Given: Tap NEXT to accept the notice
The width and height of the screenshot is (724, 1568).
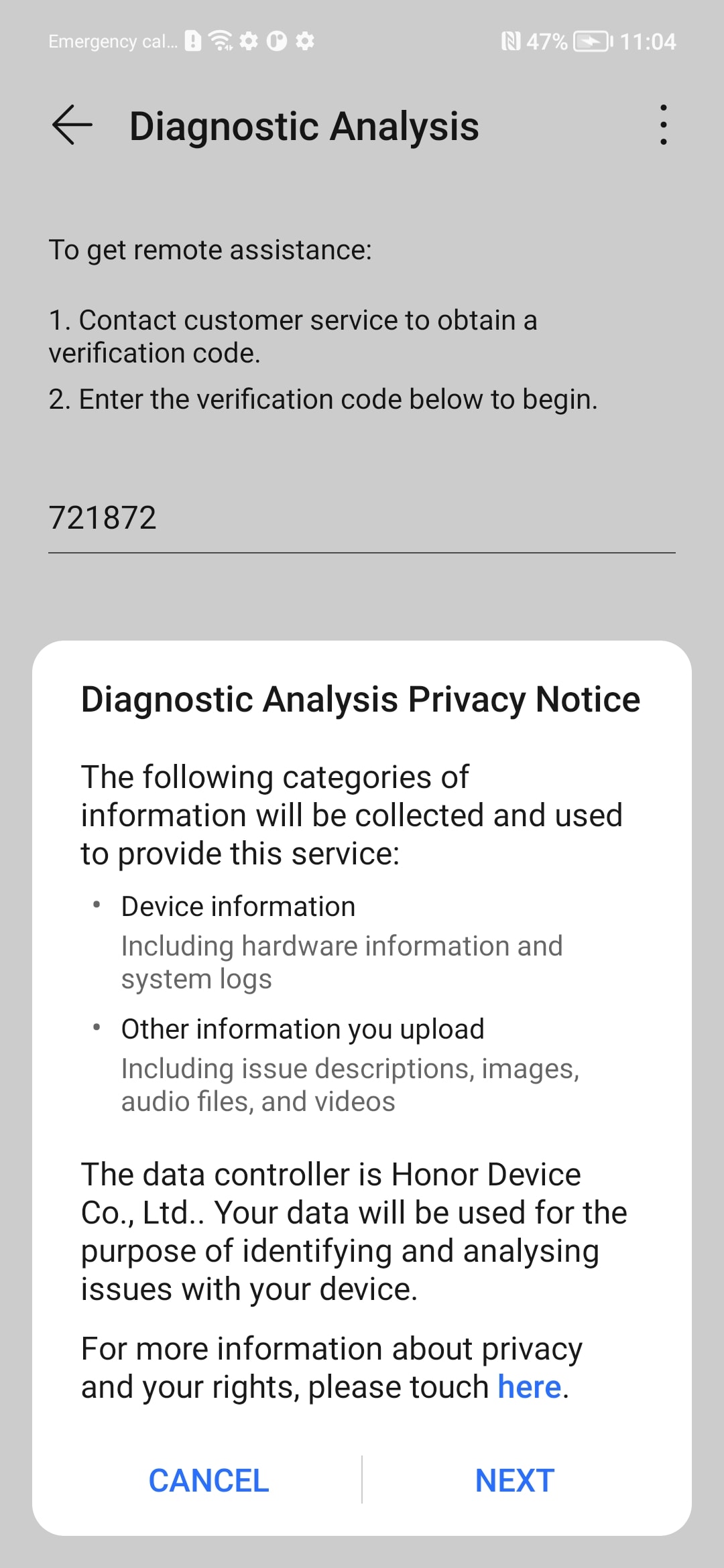Looking at the screenshot, I should tap(514, 1480).
